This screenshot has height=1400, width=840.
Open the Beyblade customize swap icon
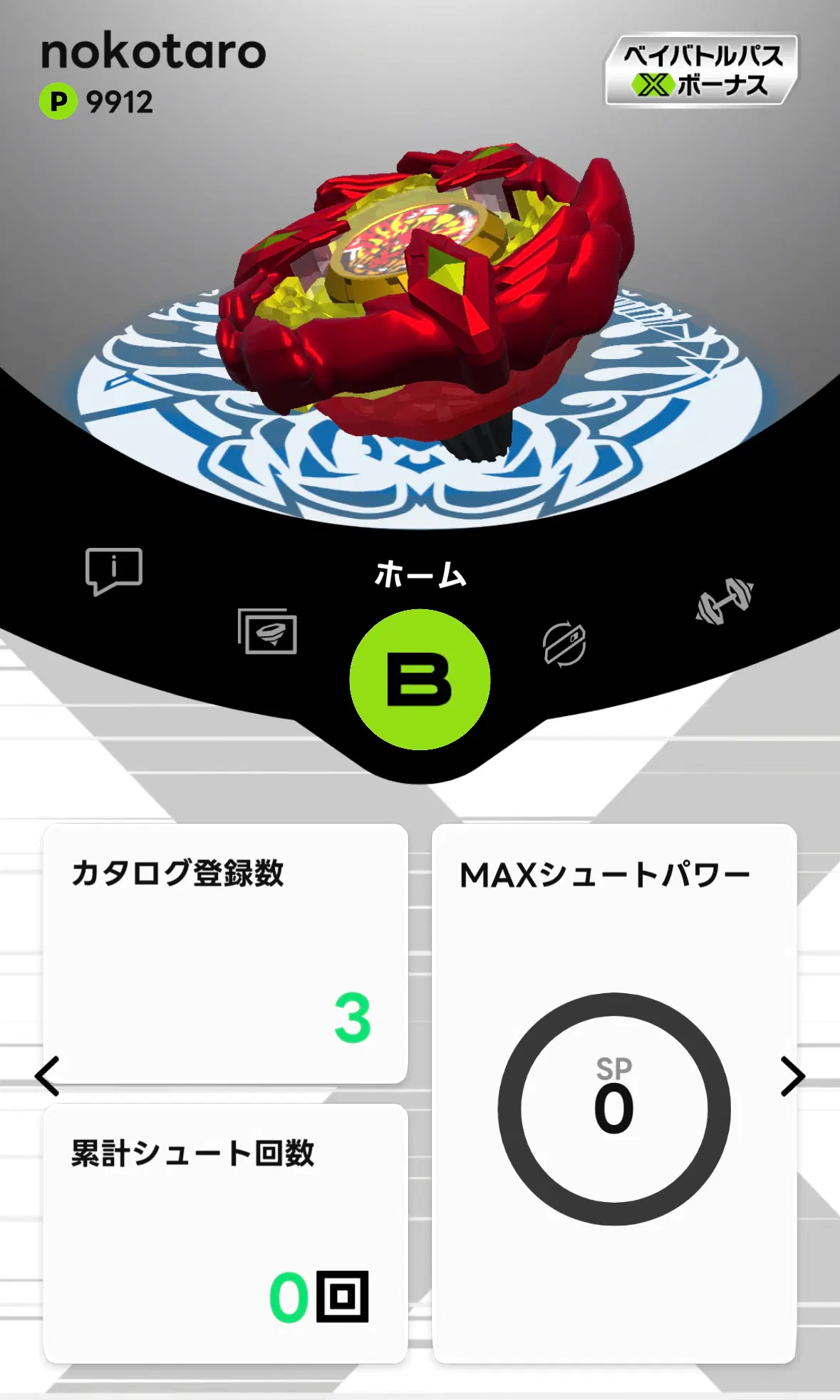pos(564,644)
